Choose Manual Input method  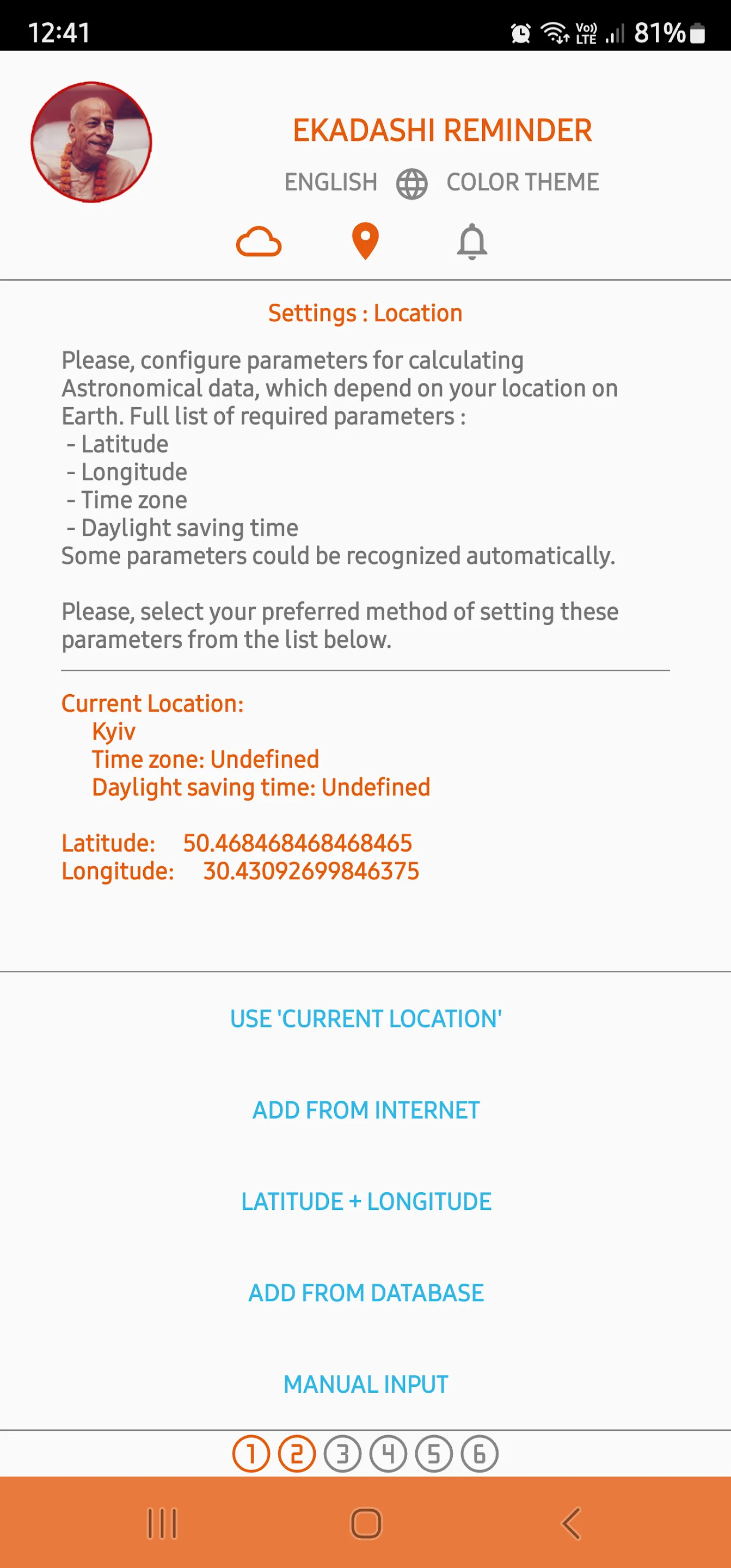tap(365, 1383)
